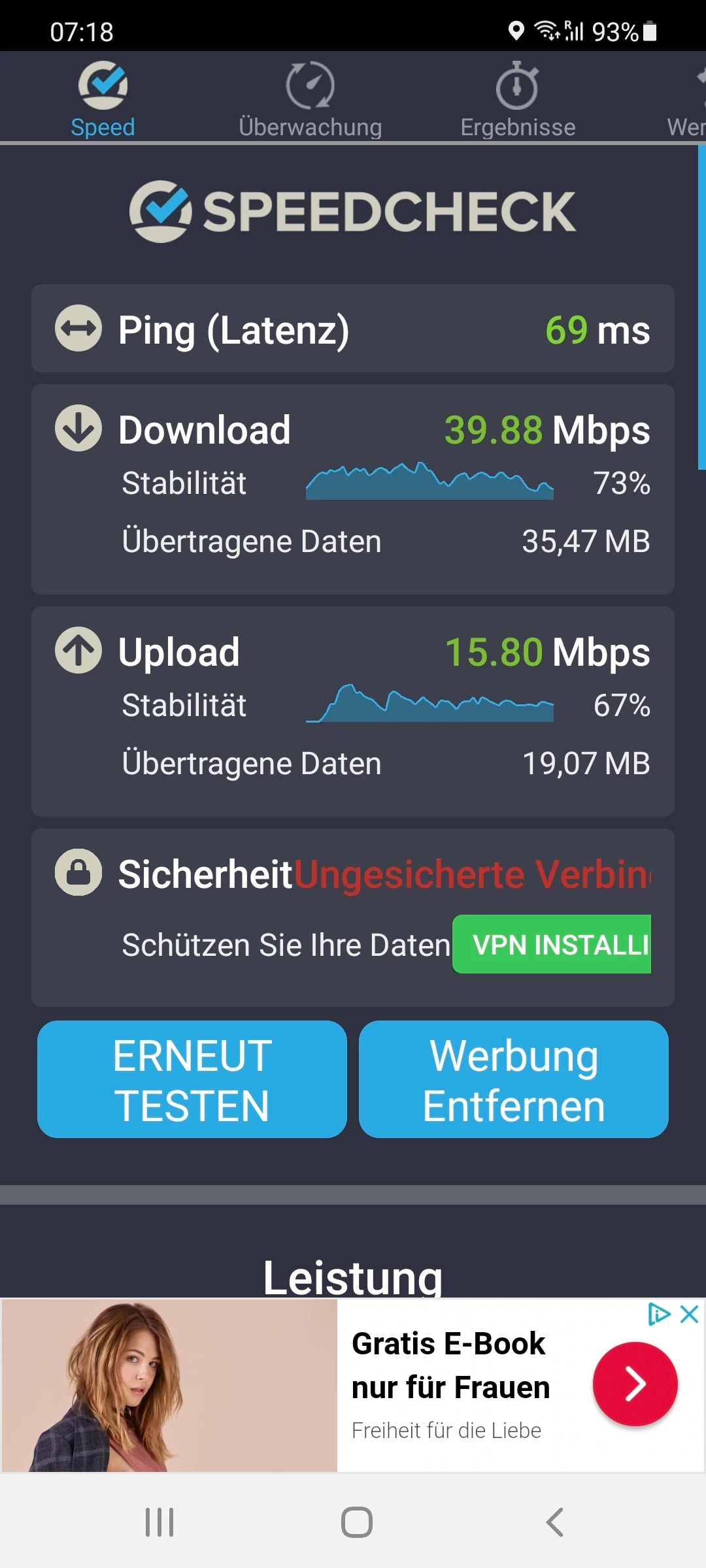Select the Speed tab
The width and height of the screenshot is (706, 1568).
tap(103, 100)
